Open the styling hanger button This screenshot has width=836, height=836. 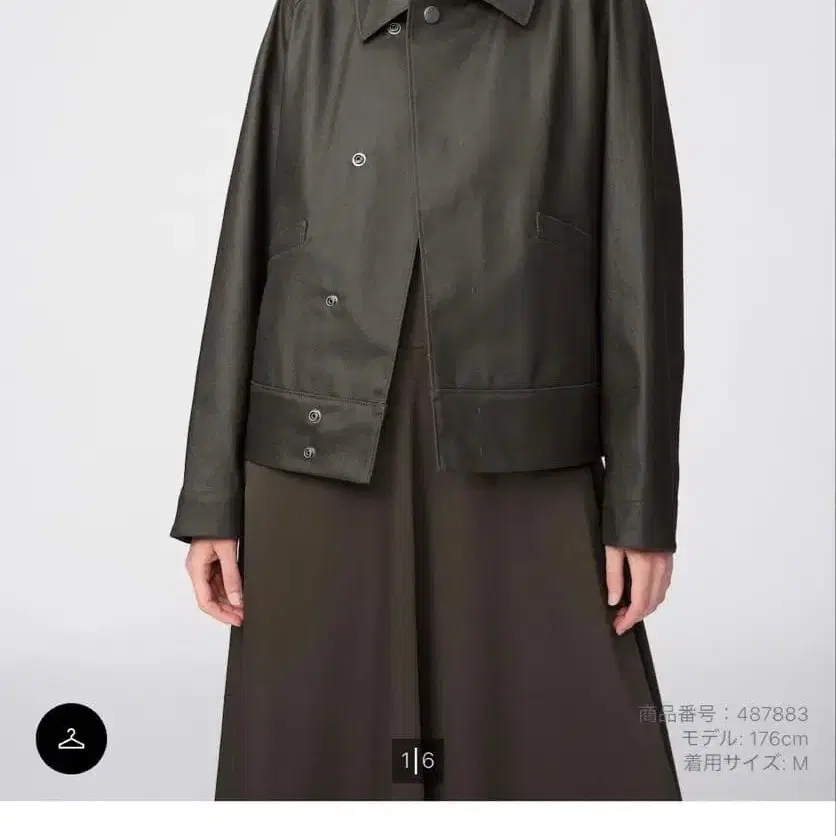coord(71,738)
